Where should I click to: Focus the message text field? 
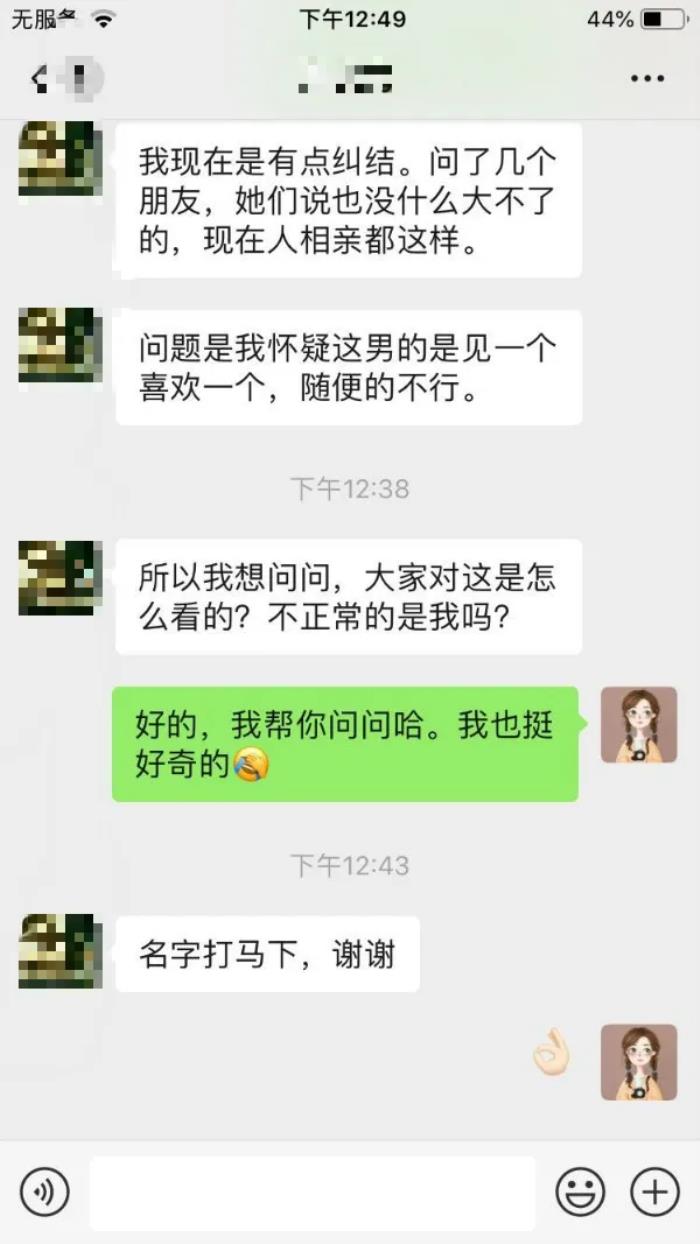pos(312,1192)
